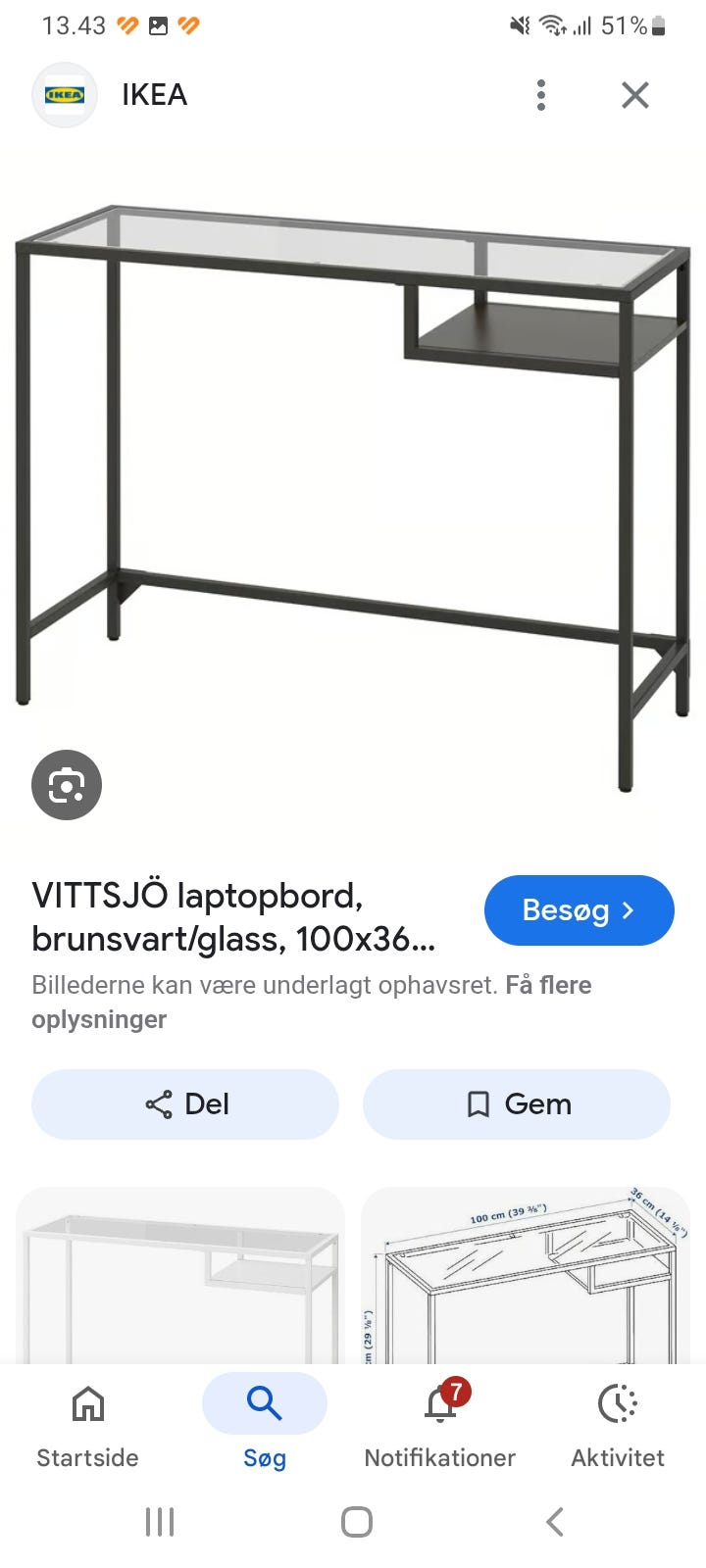Open the three-dot overflow menu
The height and width of the screenshot is (1568, 706).
point(541,95)
